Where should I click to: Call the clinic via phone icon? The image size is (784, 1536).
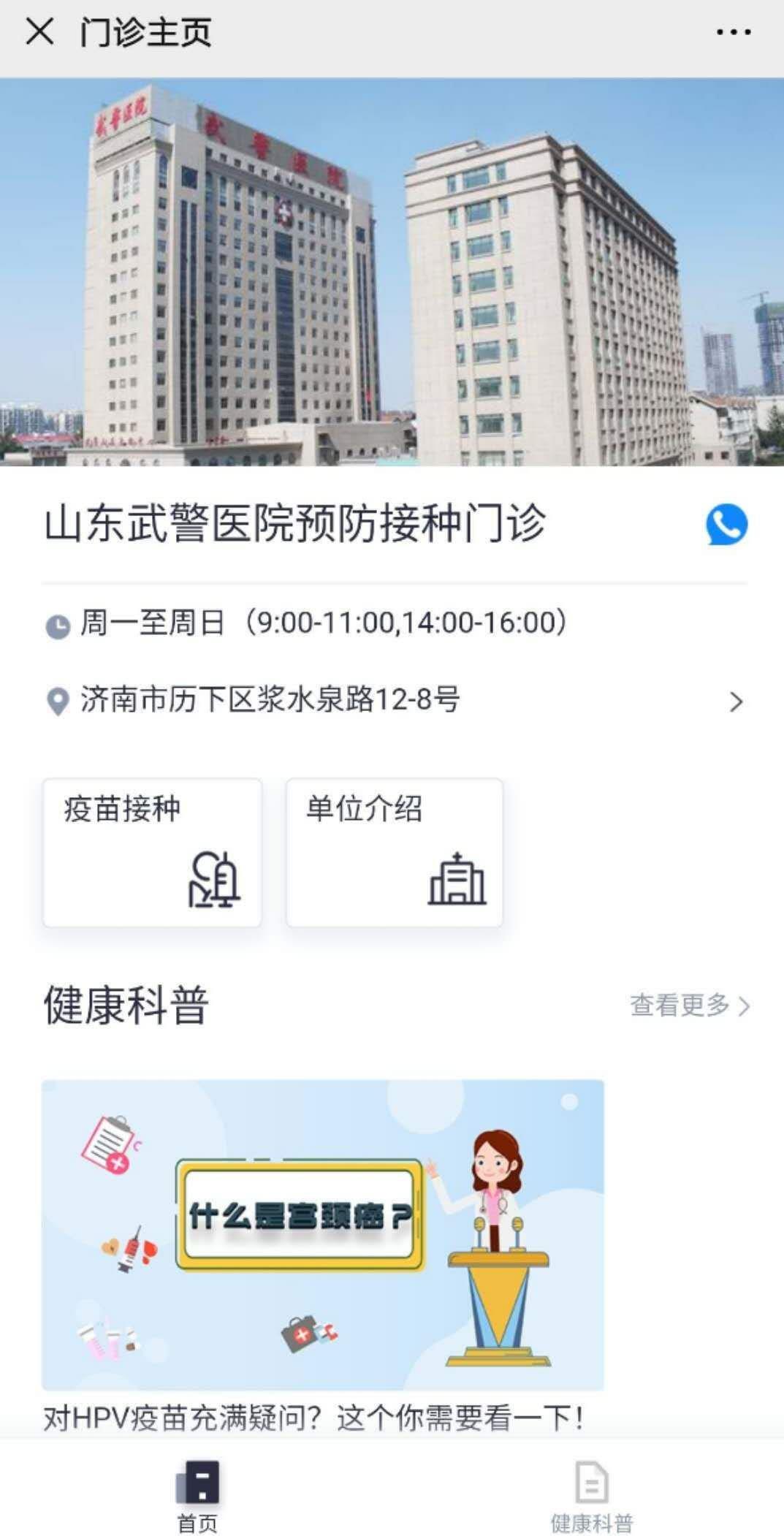(726, 524)
